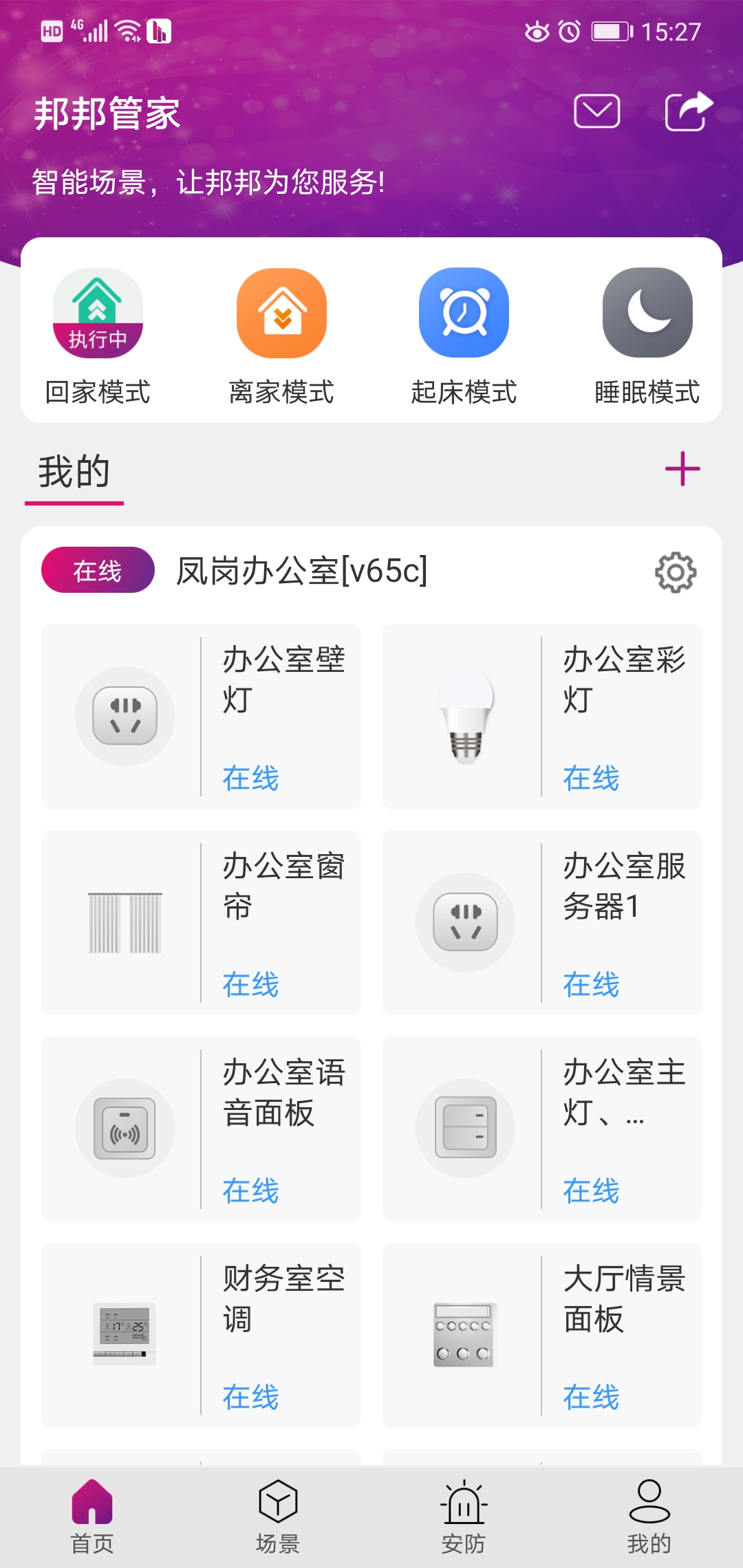Toggle the 办公室彩灯 online status

(x=592, y=779)
